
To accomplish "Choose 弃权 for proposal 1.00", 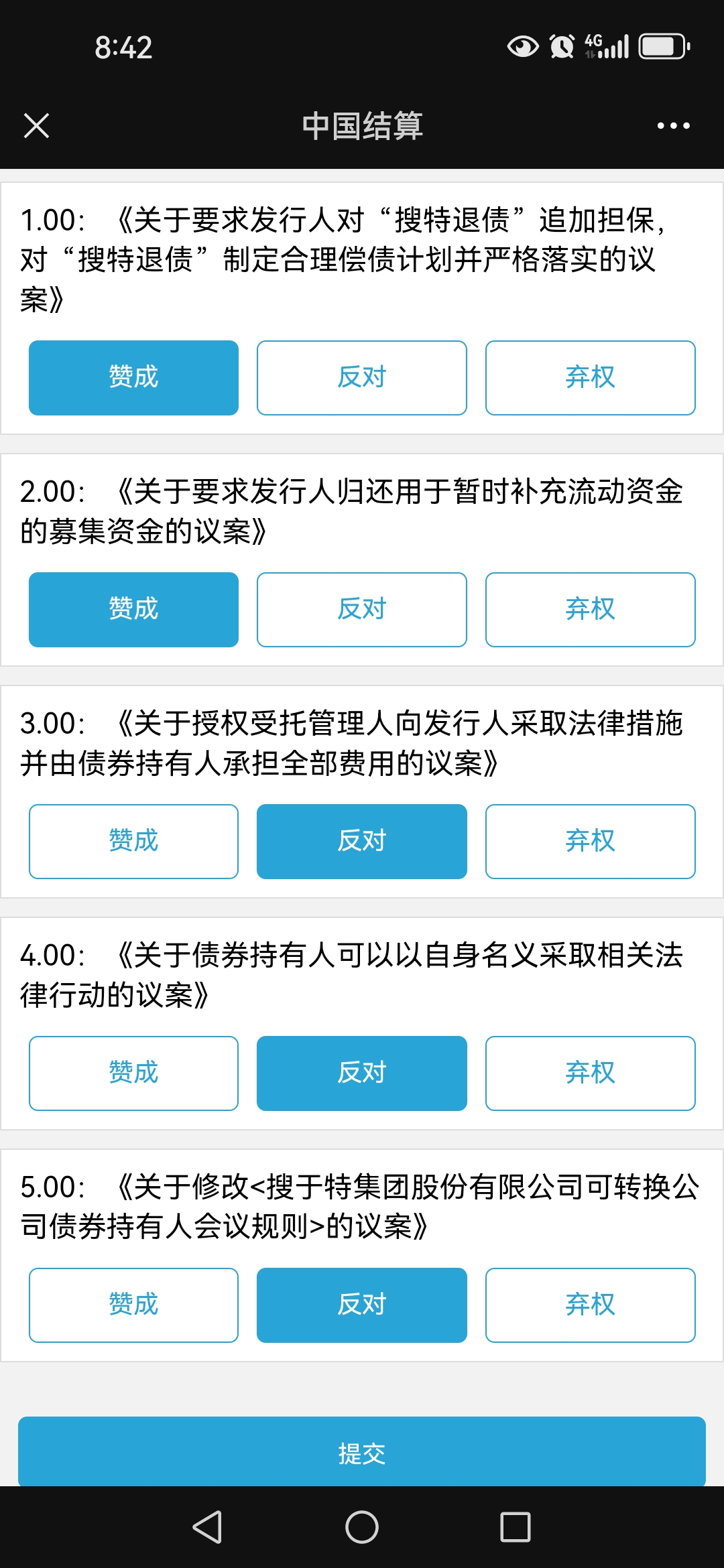I will point(590,378).
